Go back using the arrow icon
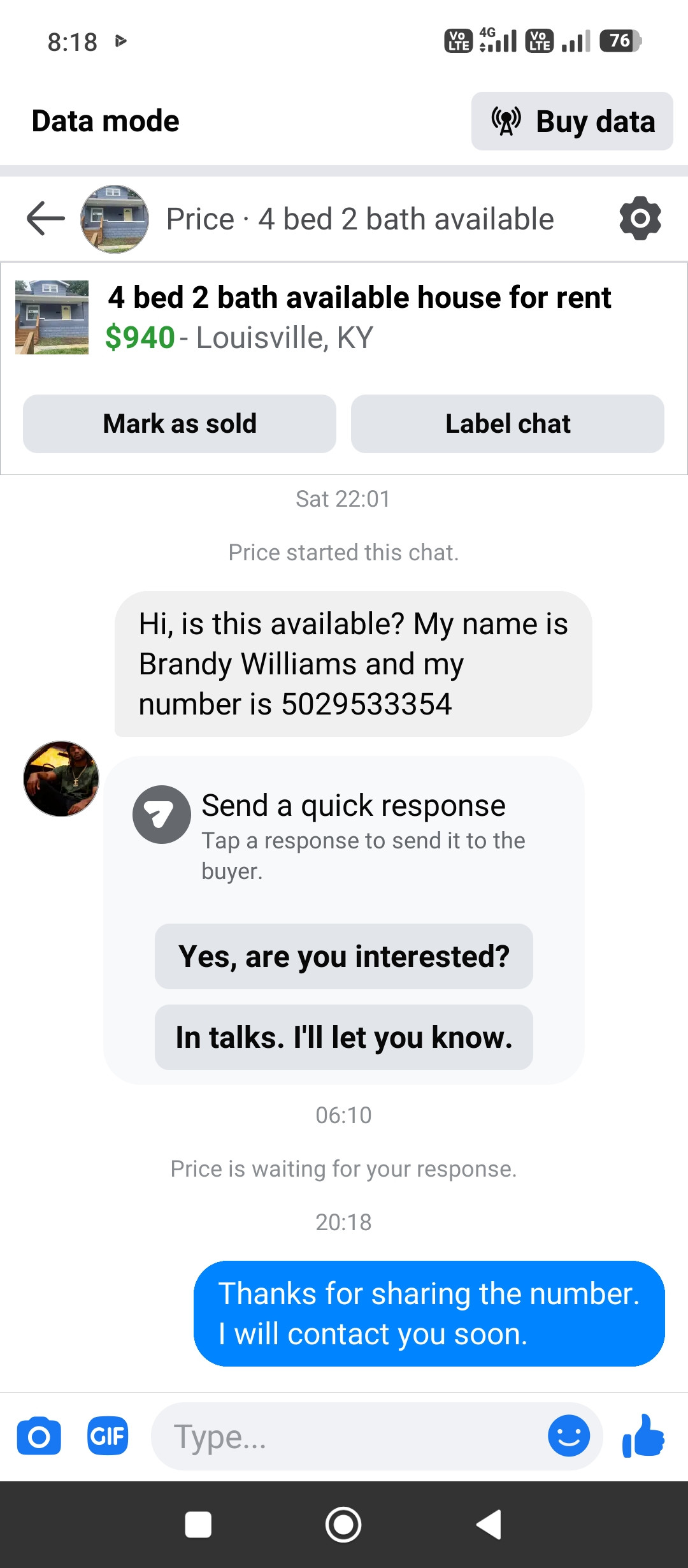The height and width of the screenshot is (1568, 688). click(x=45, y=219)
